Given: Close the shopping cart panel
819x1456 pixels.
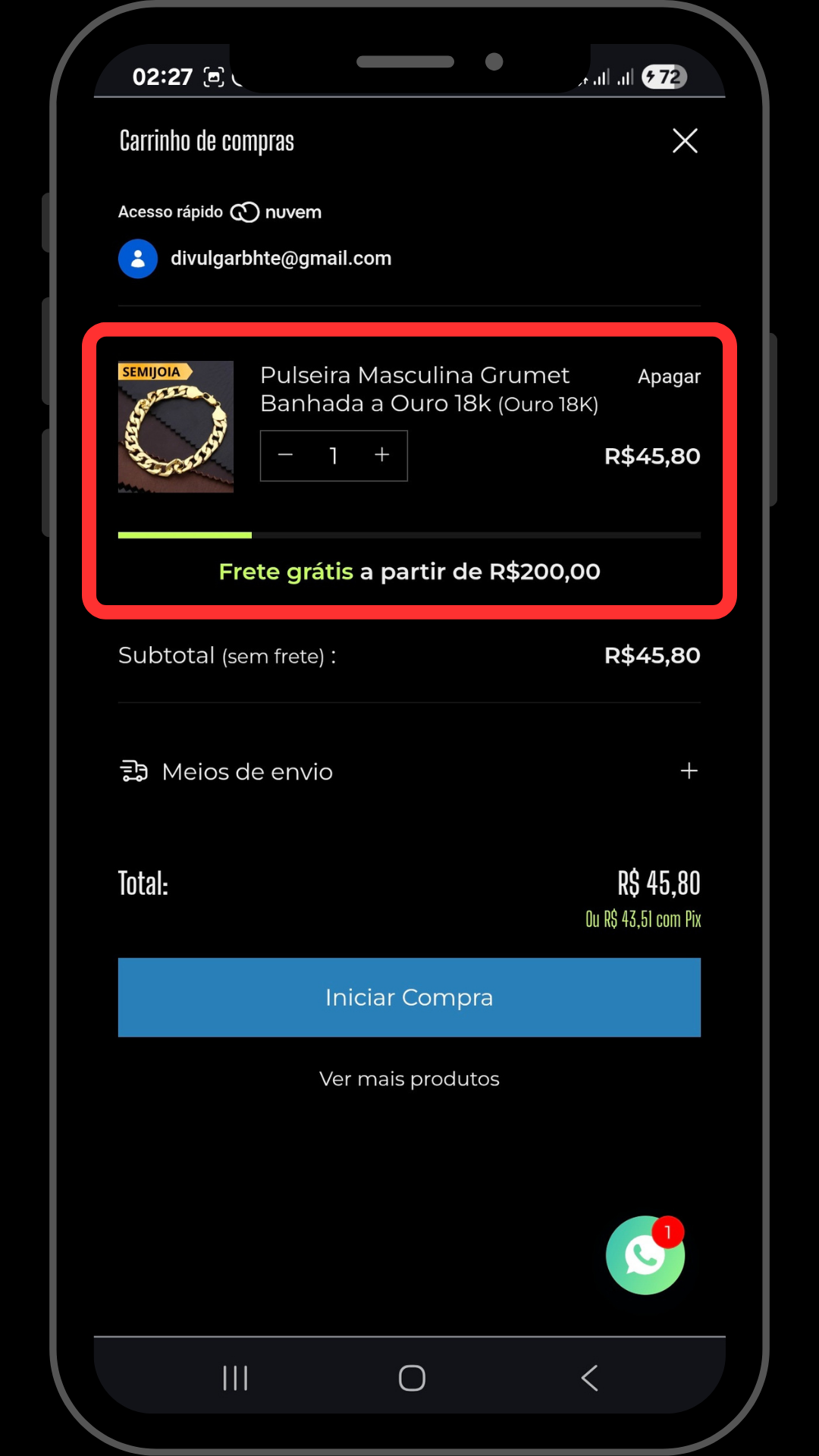Looking at the screenshot, I should 685,140.
